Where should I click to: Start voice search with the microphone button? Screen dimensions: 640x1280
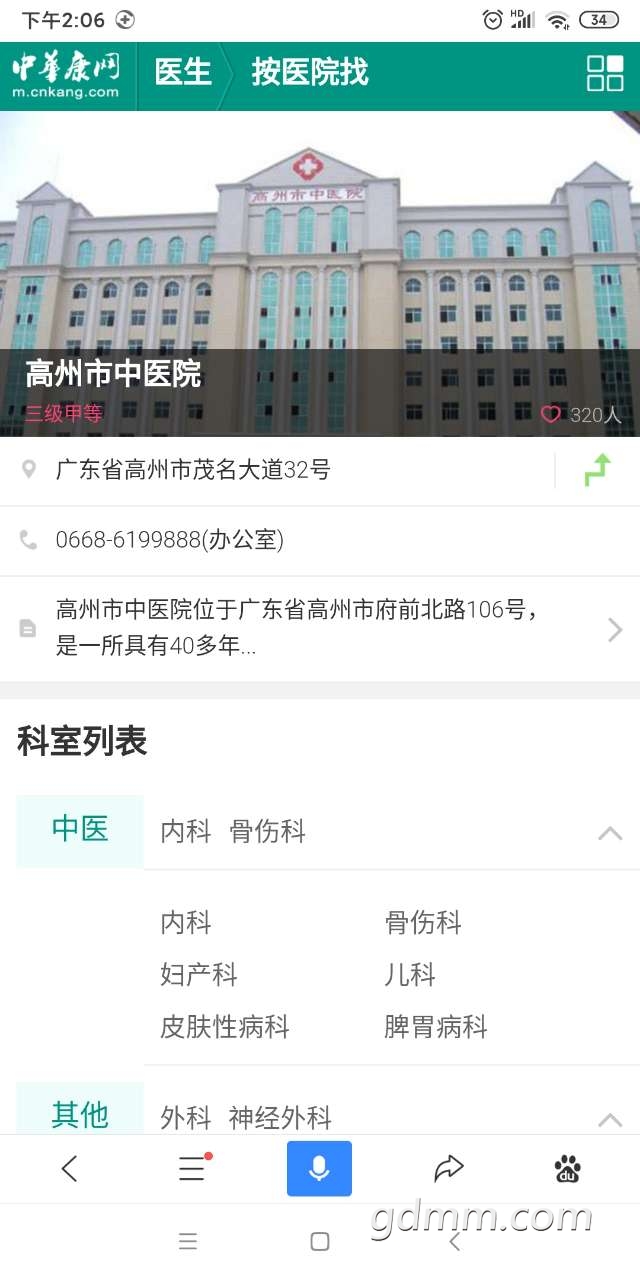(319, 1168)
